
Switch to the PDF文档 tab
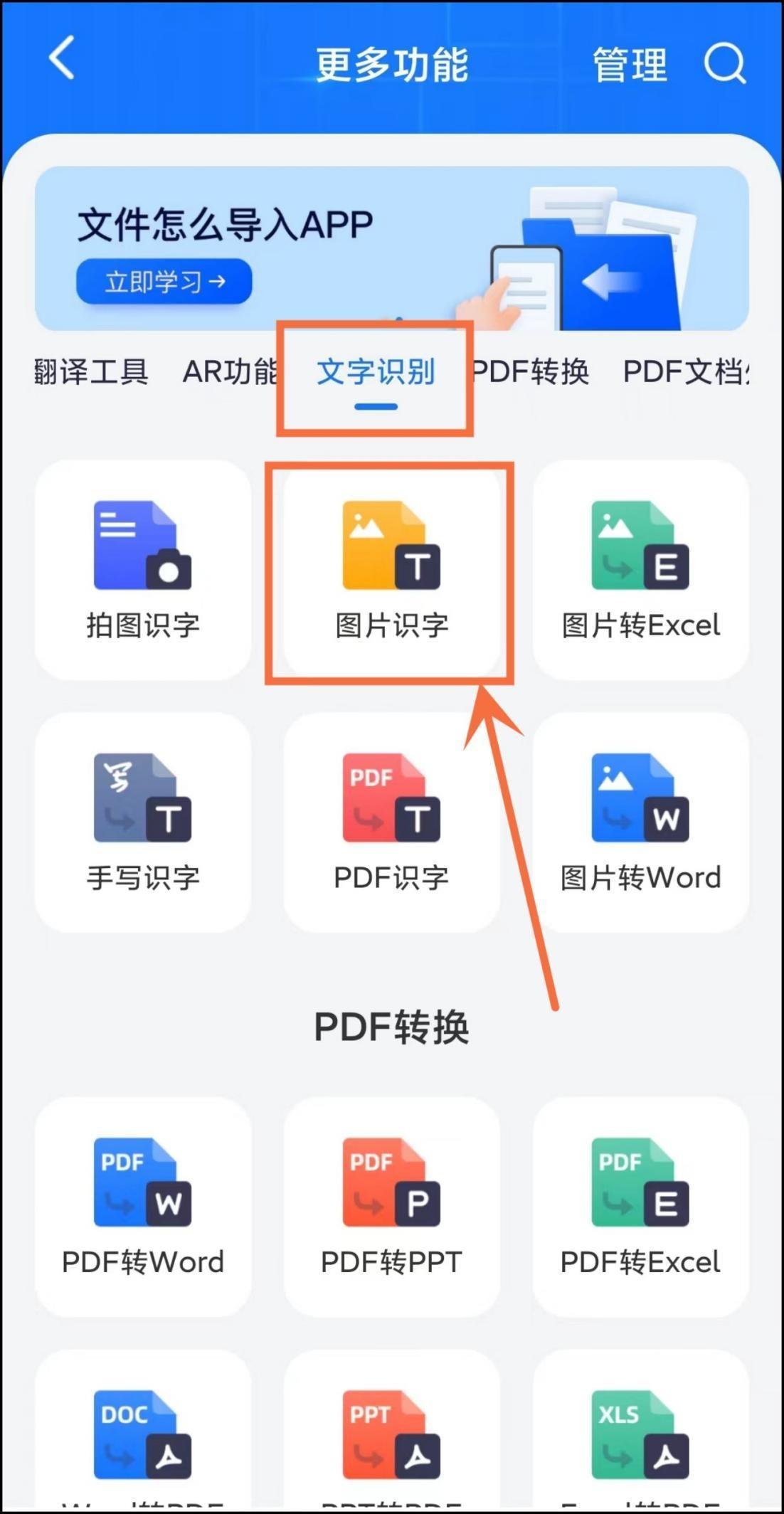pyautogui.click(x=684, y=371)
